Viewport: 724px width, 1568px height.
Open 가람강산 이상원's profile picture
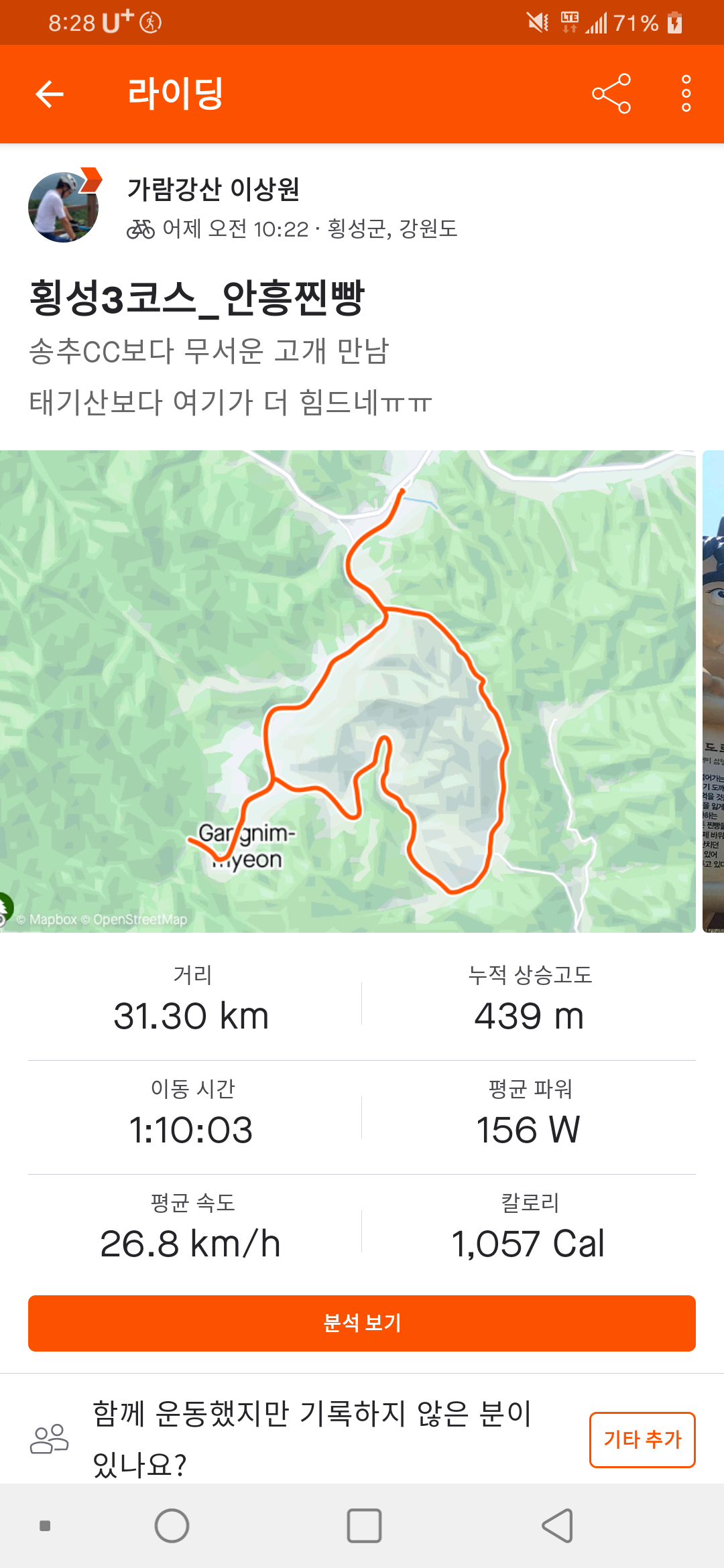[x=64, y=207]
